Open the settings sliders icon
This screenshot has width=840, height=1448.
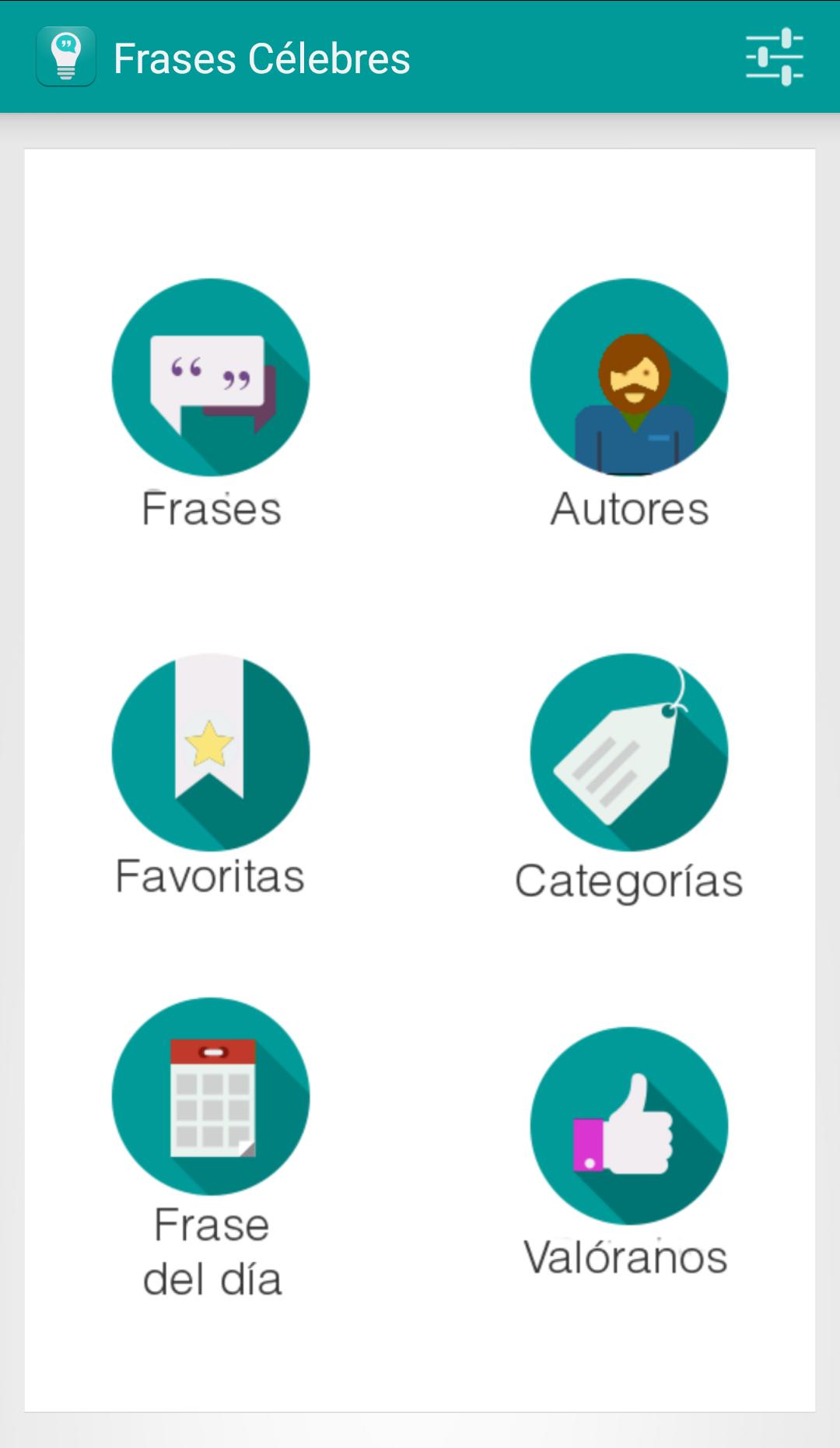(774, 57)
